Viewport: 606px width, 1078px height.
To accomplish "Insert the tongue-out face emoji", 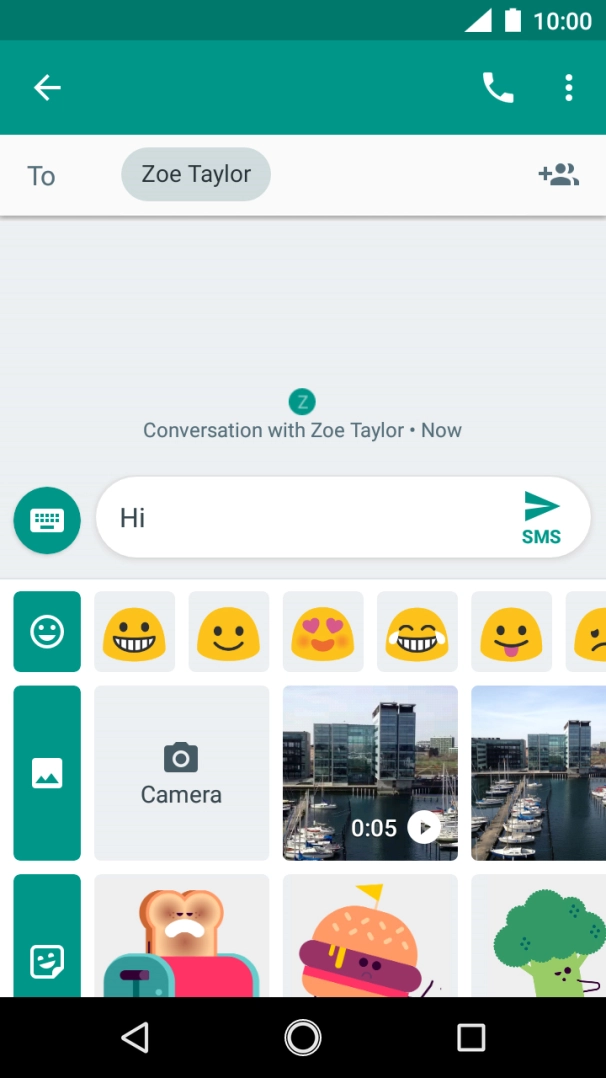I will 511,632.
